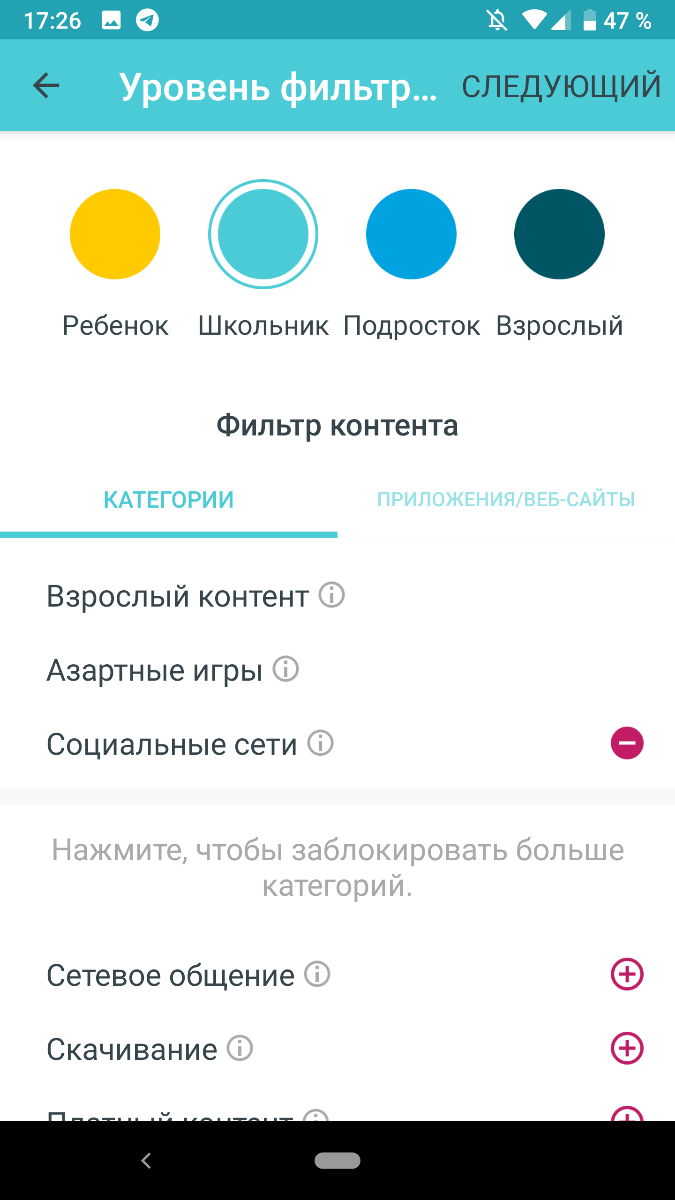Image resolution: width=675 pixels, height=1200 pixels.
Task: Go back using the app bar arrow
Action: click(x=46, y=86)
